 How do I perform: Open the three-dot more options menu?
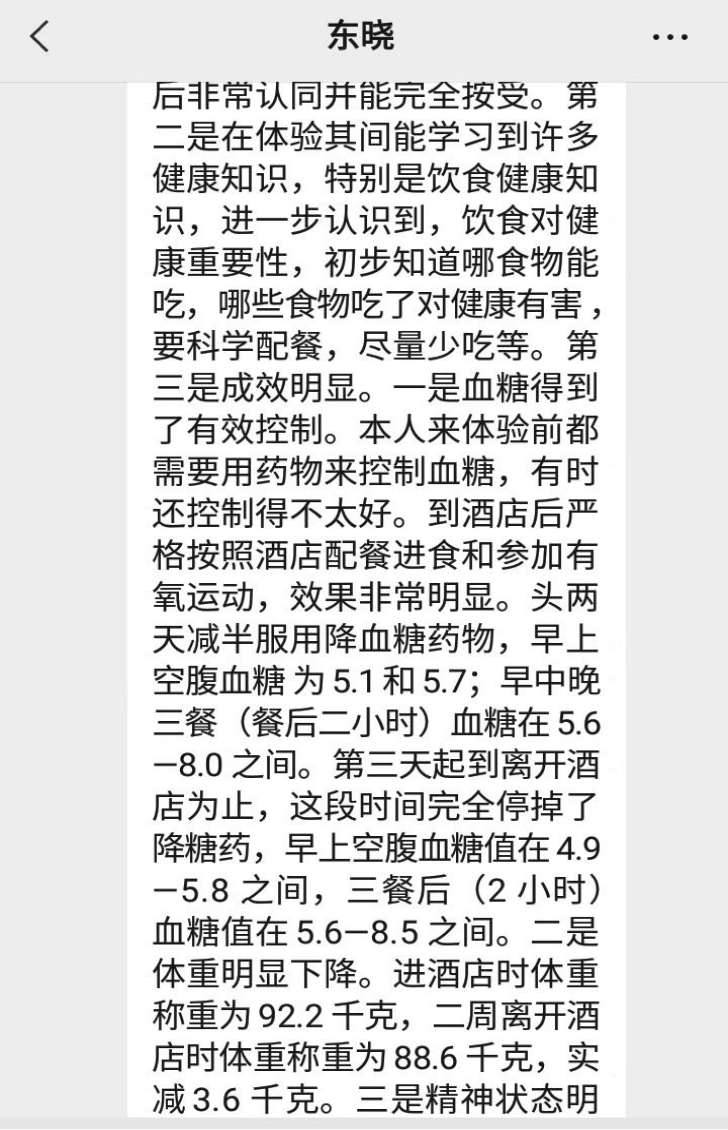pos(669,38)
